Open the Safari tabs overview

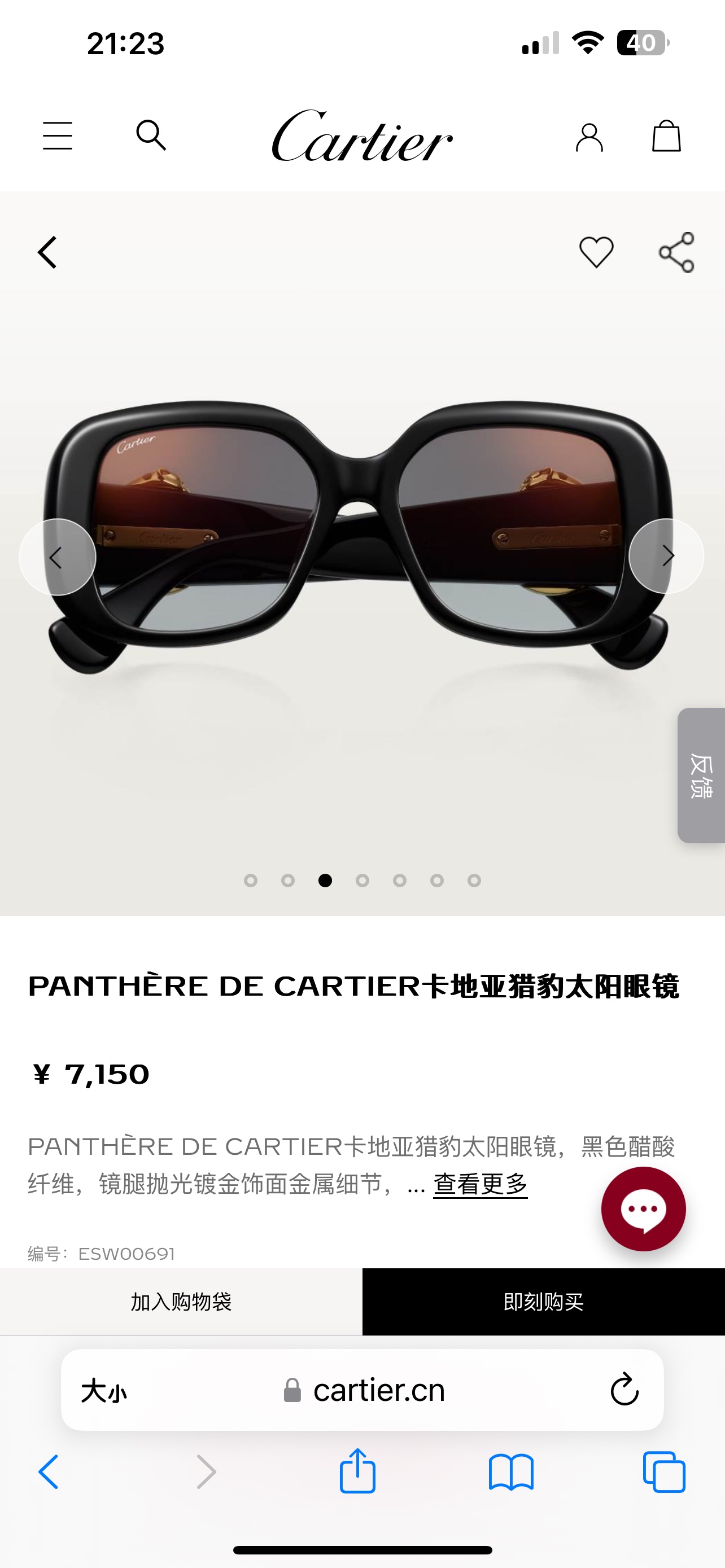click(x=664, y=1473)
